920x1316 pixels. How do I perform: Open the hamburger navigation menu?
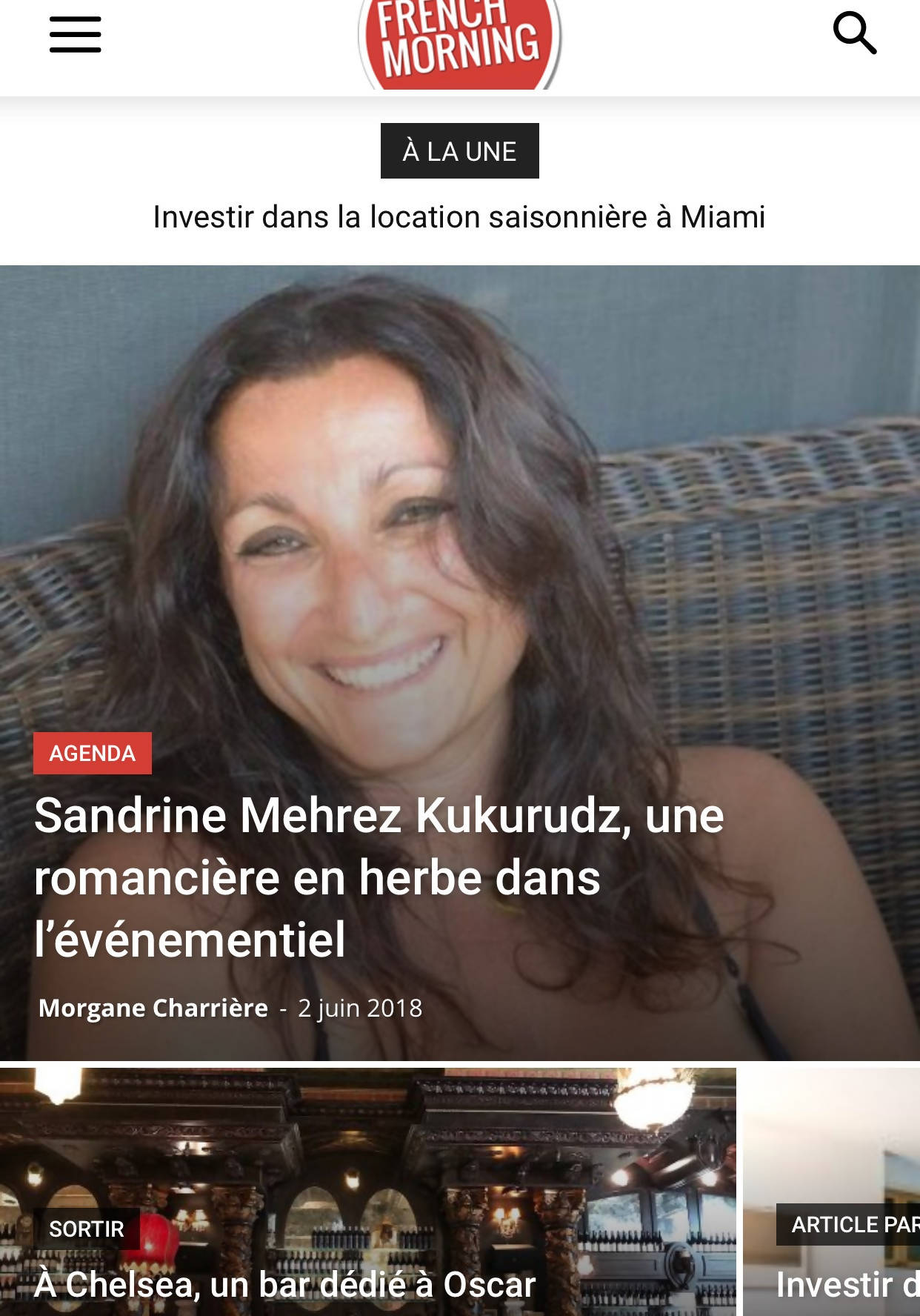[x=76, y=35]
